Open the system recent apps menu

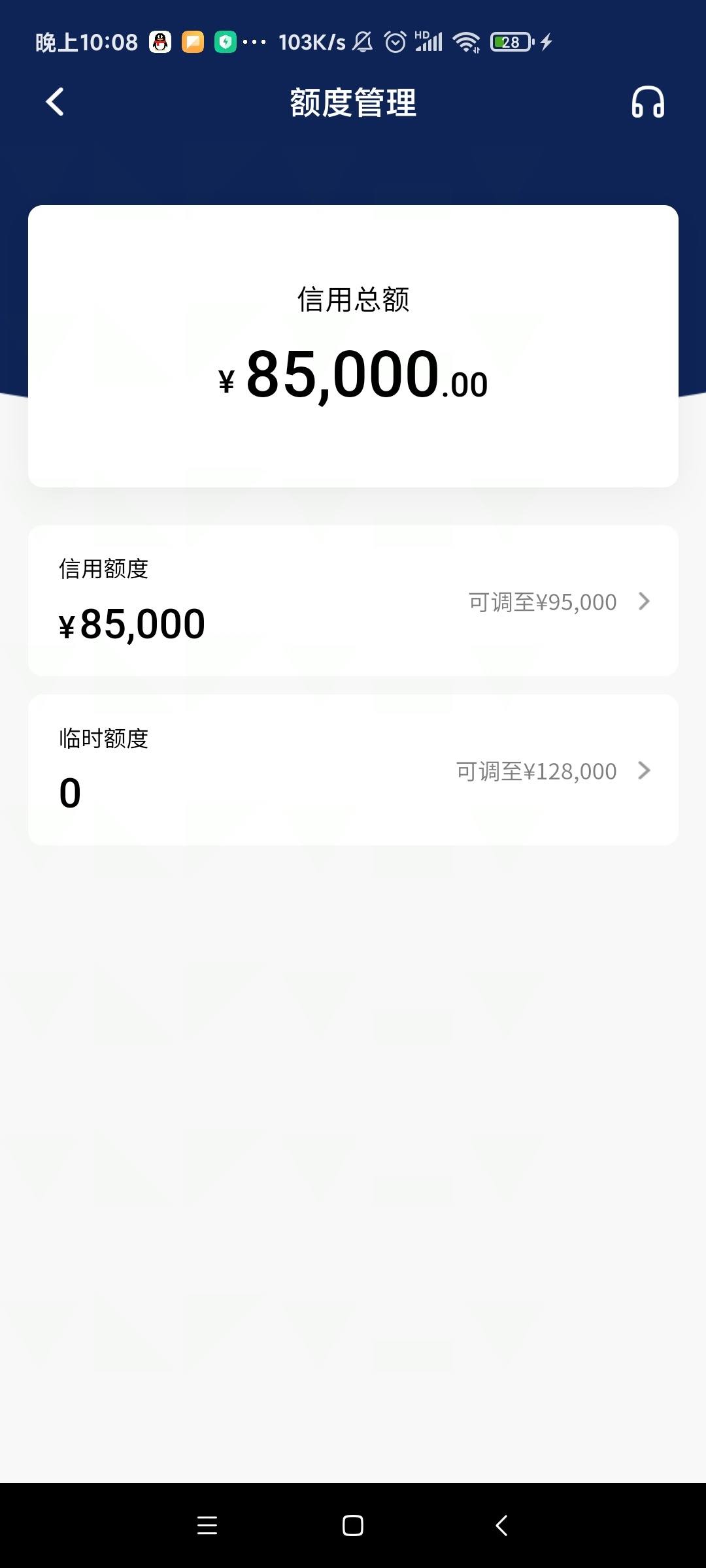pyautogui.click(x=207, y=1526)
